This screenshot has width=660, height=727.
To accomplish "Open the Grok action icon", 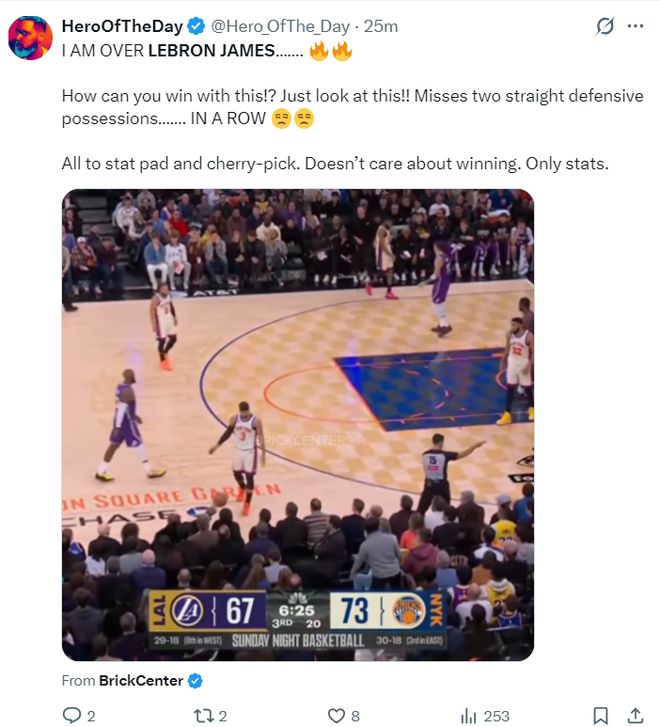I will (x=604, y=27).
